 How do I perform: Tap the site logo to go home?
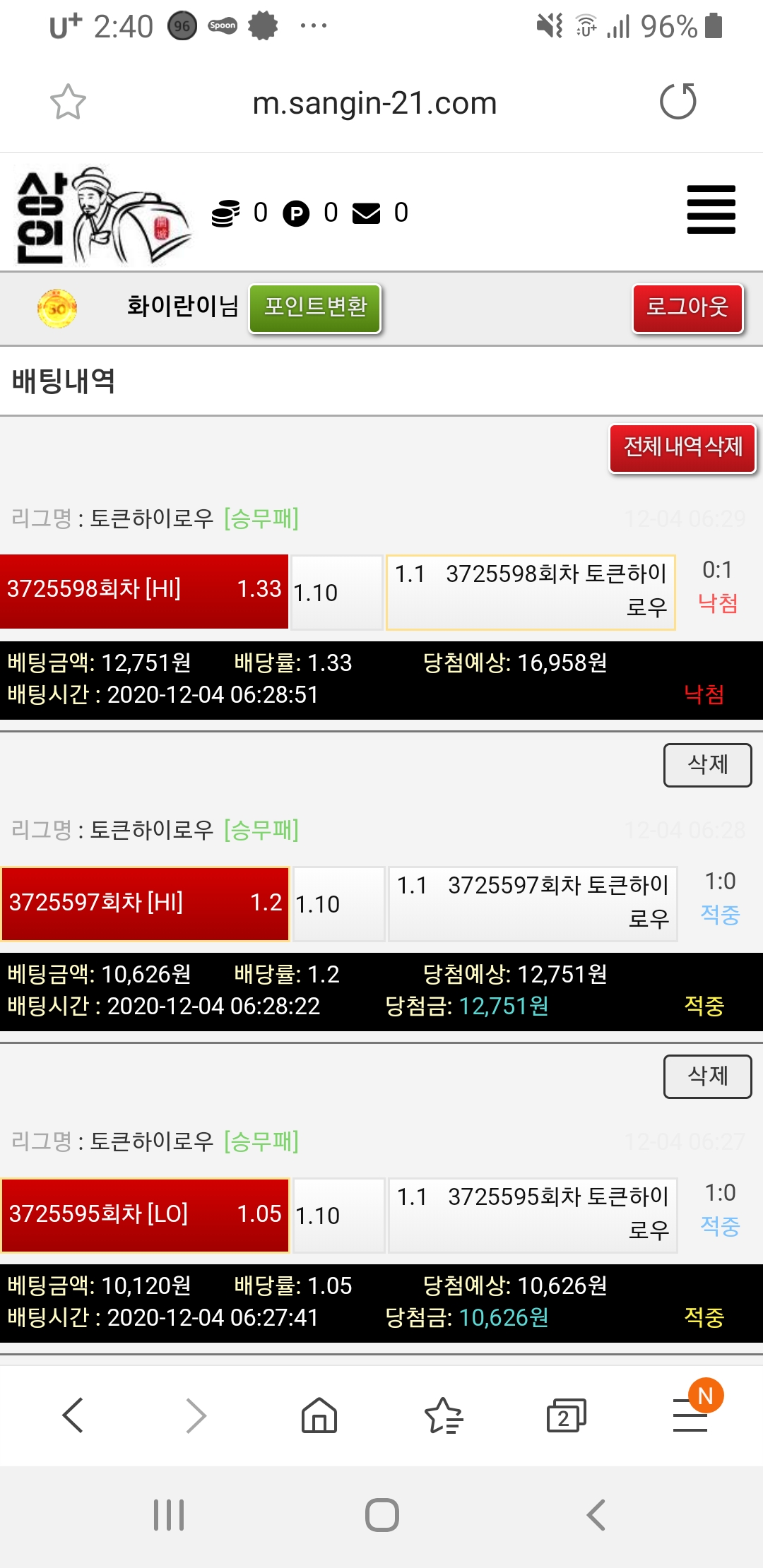pyautogui.click(x=102, y=215)
